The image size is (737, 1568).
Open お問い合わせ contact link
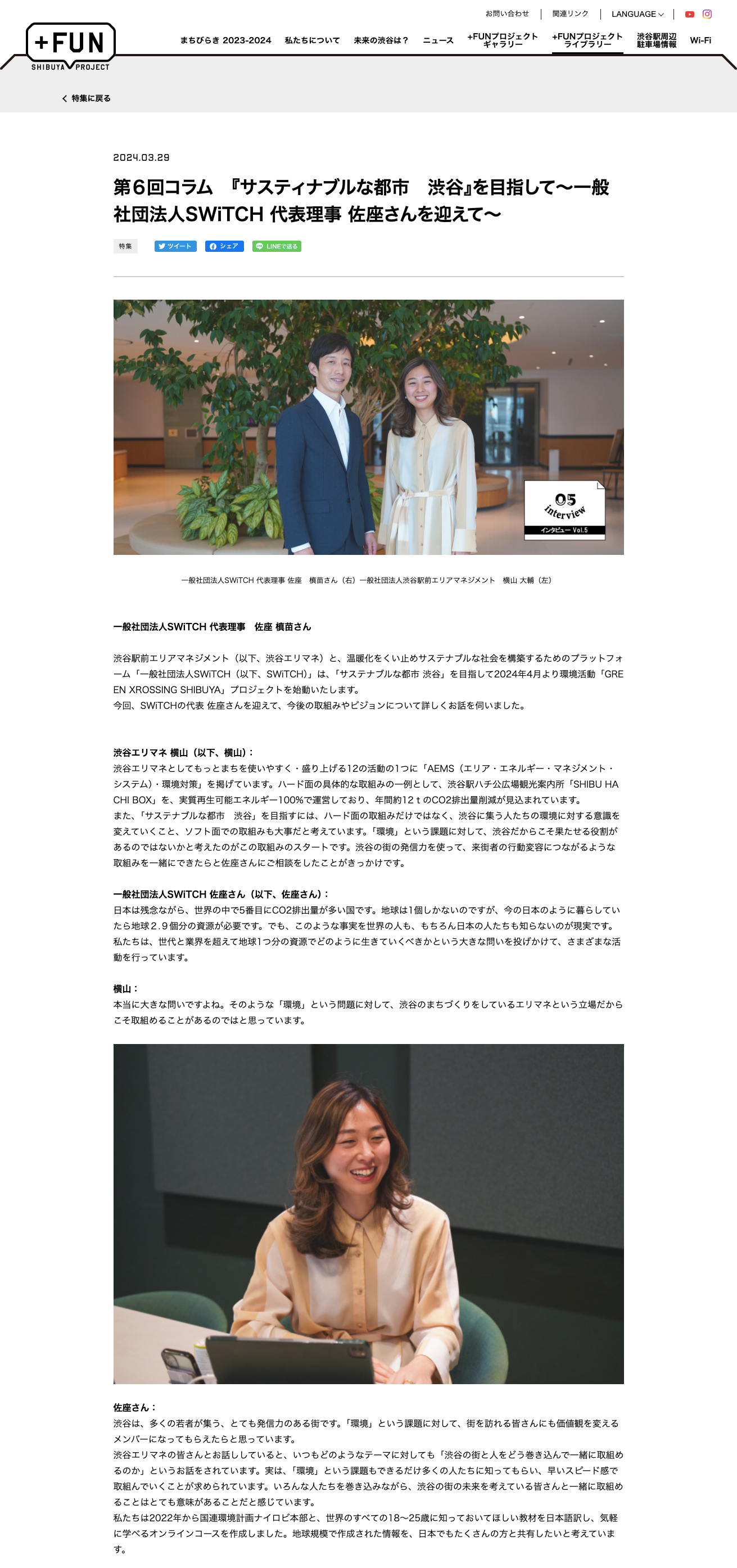tap(507, 13)
